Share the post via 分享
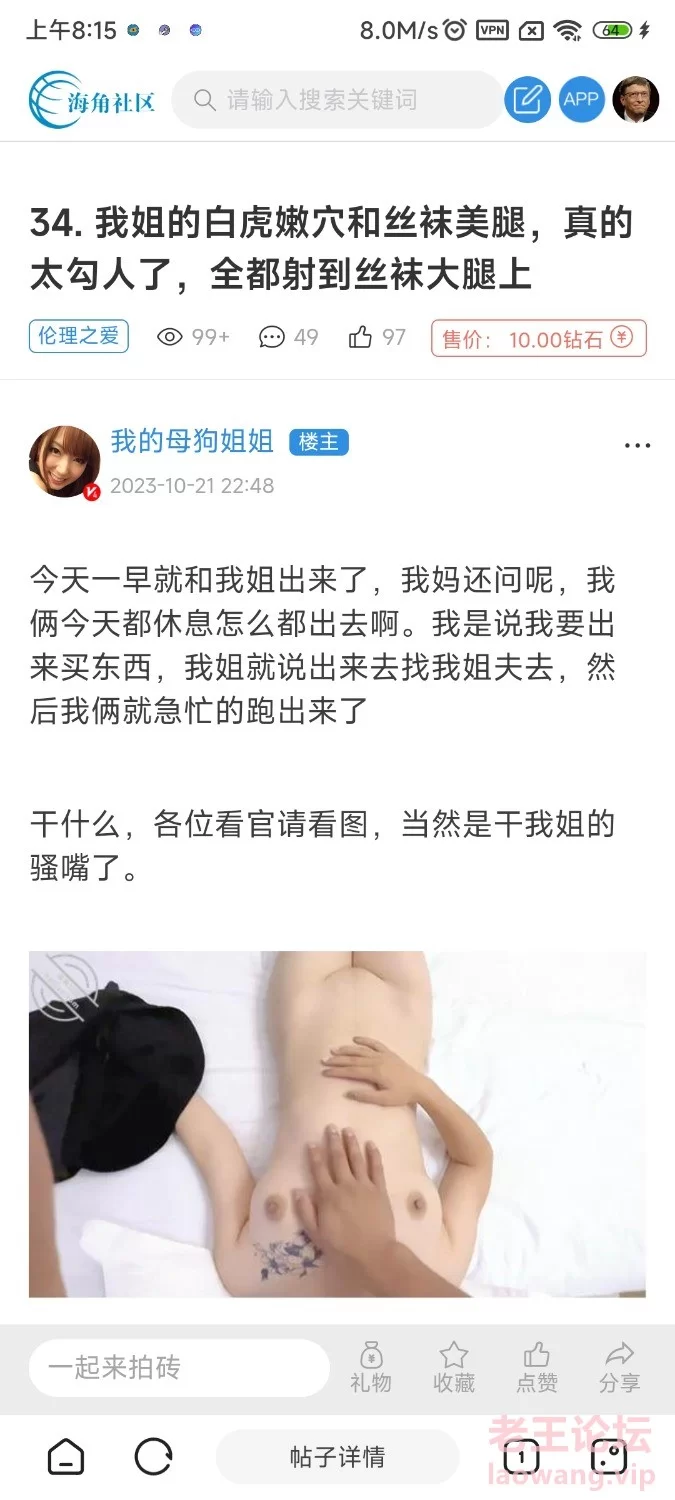 (x=619, y=1367)
